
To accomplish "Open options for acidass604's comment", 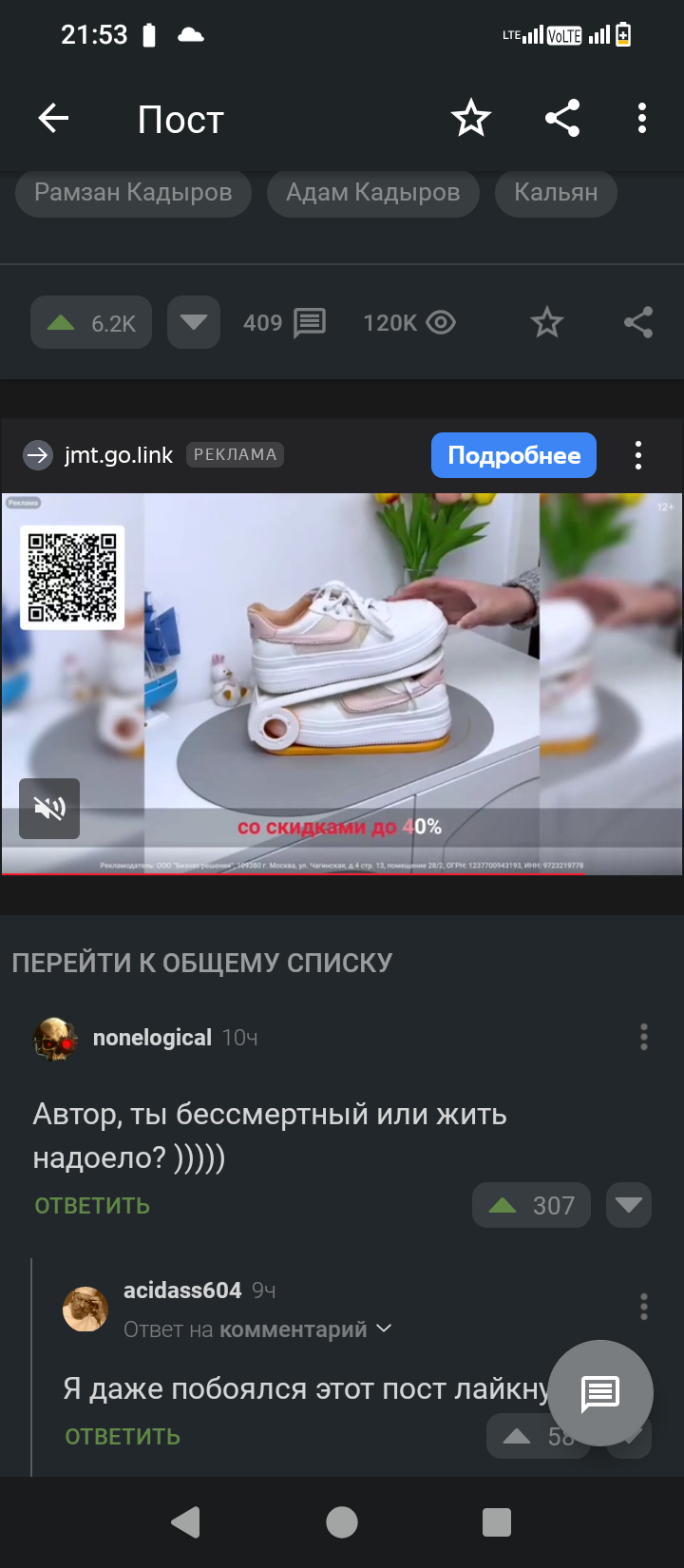I will tap(644, 1307).
